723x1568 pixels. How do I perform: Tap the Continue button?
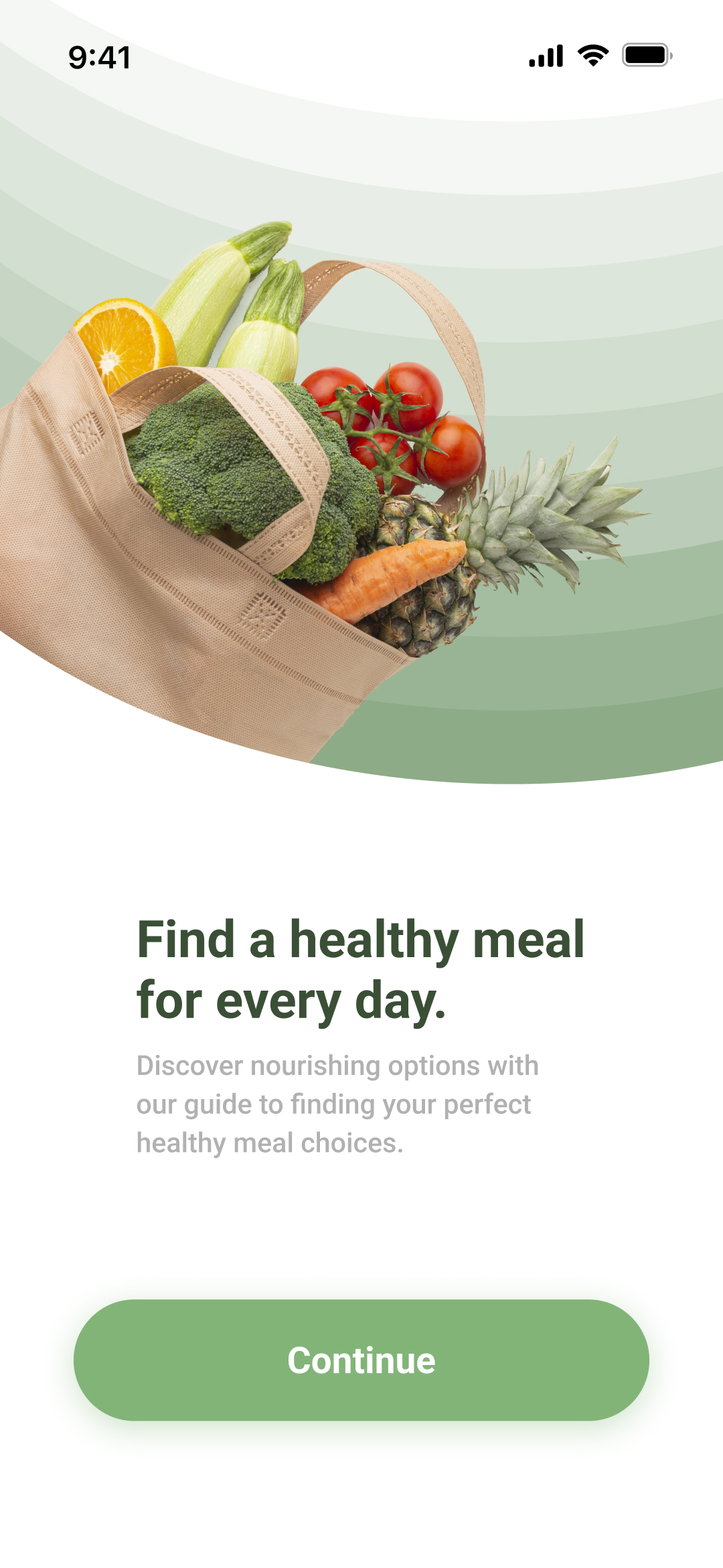pos(361,1360)
